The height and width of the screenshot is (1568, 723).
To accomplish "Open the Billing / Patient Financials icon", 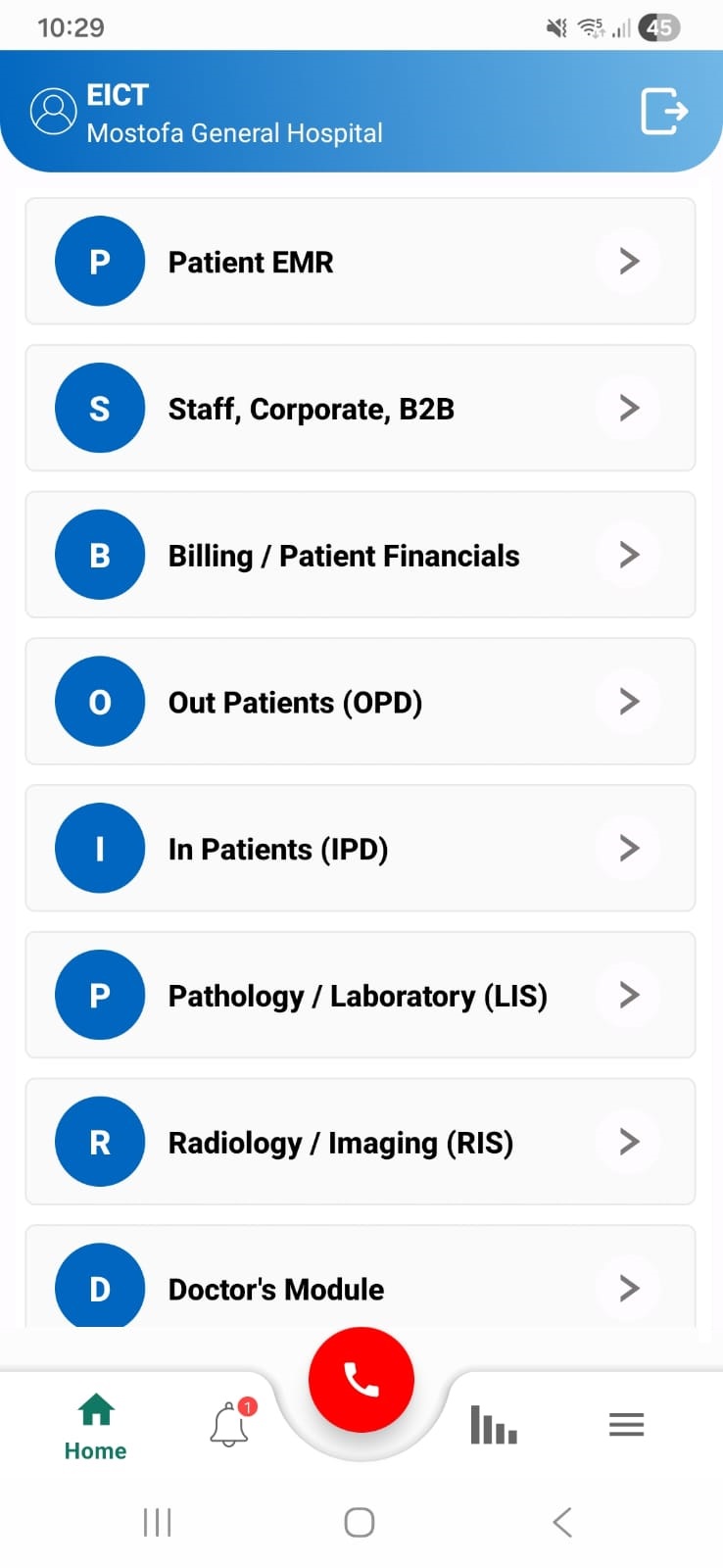I will (x=100, y=555).
